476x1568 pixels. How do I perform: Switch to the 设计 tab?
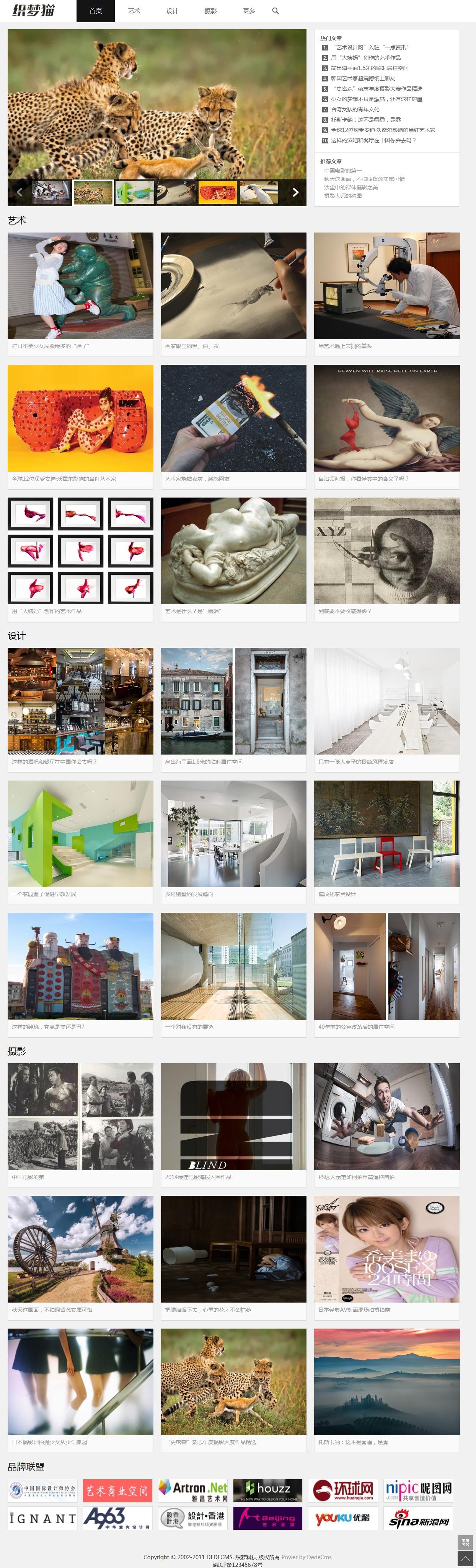click(172, 11)
